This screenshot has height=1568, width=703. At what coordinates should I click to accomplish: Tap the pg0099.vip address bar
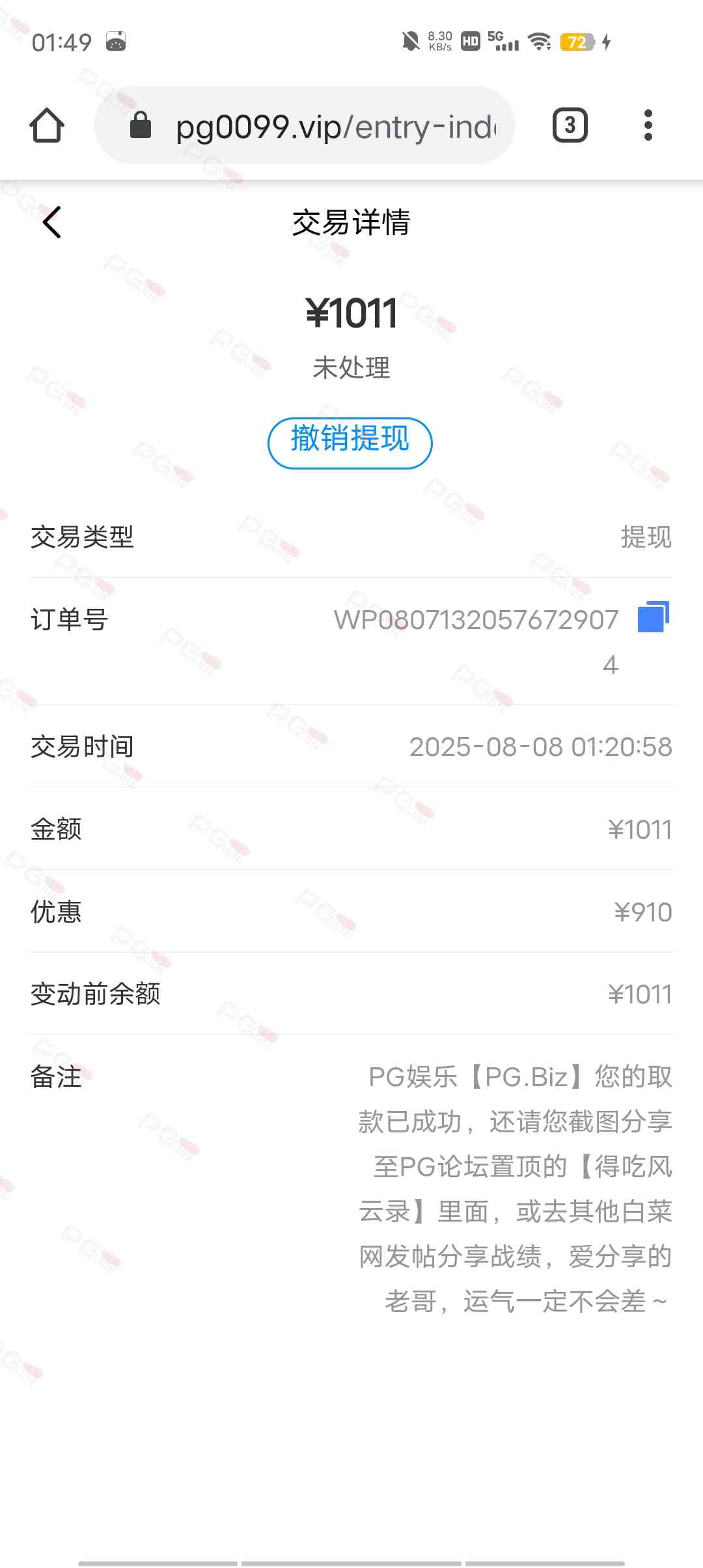pyautogui.click(x=325, y=126)
